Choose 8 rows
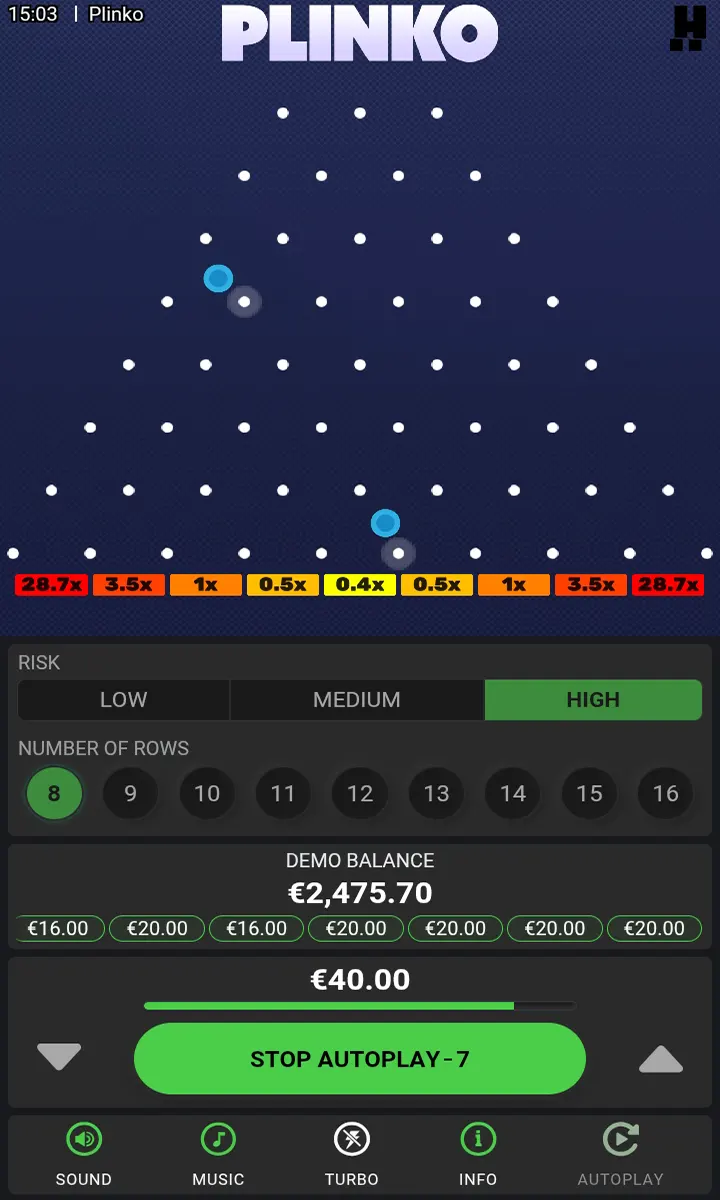Viewport: 720px width, 1200px height. 54,793
